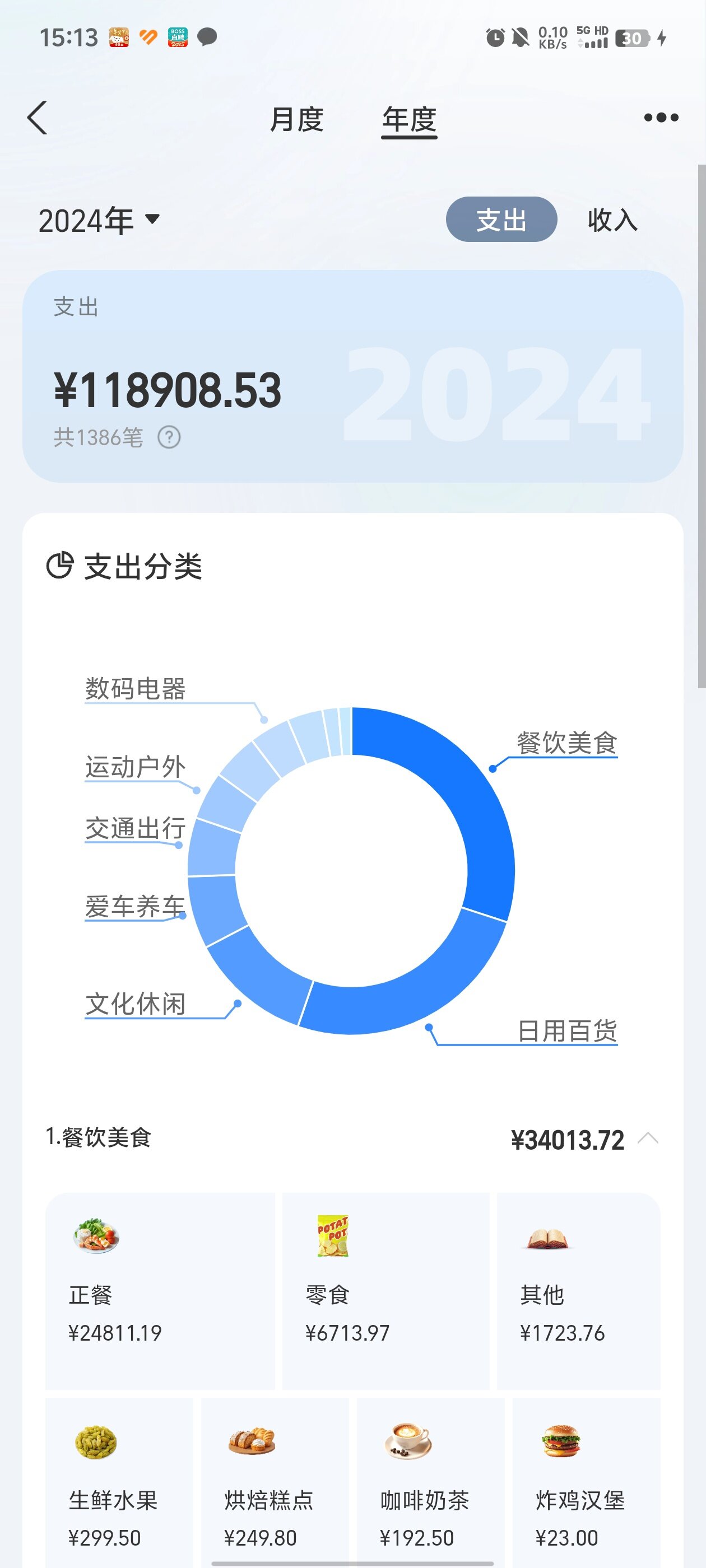Open the 零食 subcategory card
This screenshot has width=706, height=1568.
386,1290
